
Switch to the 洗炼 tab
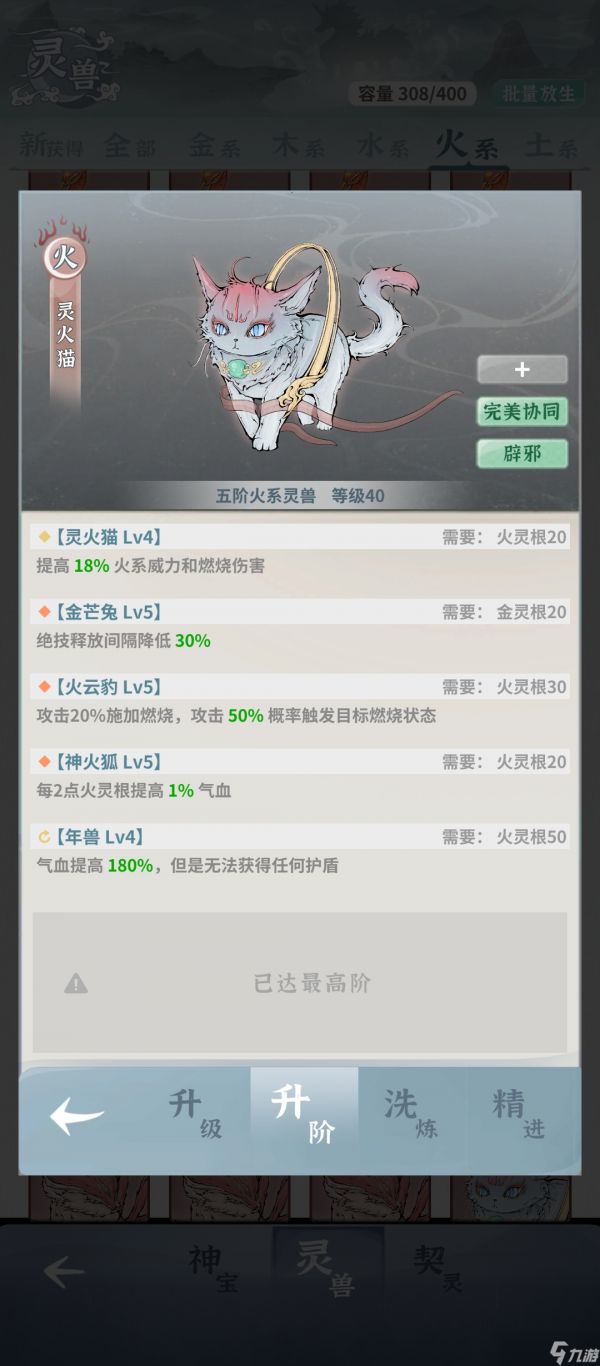click(x=411, y=1114)
